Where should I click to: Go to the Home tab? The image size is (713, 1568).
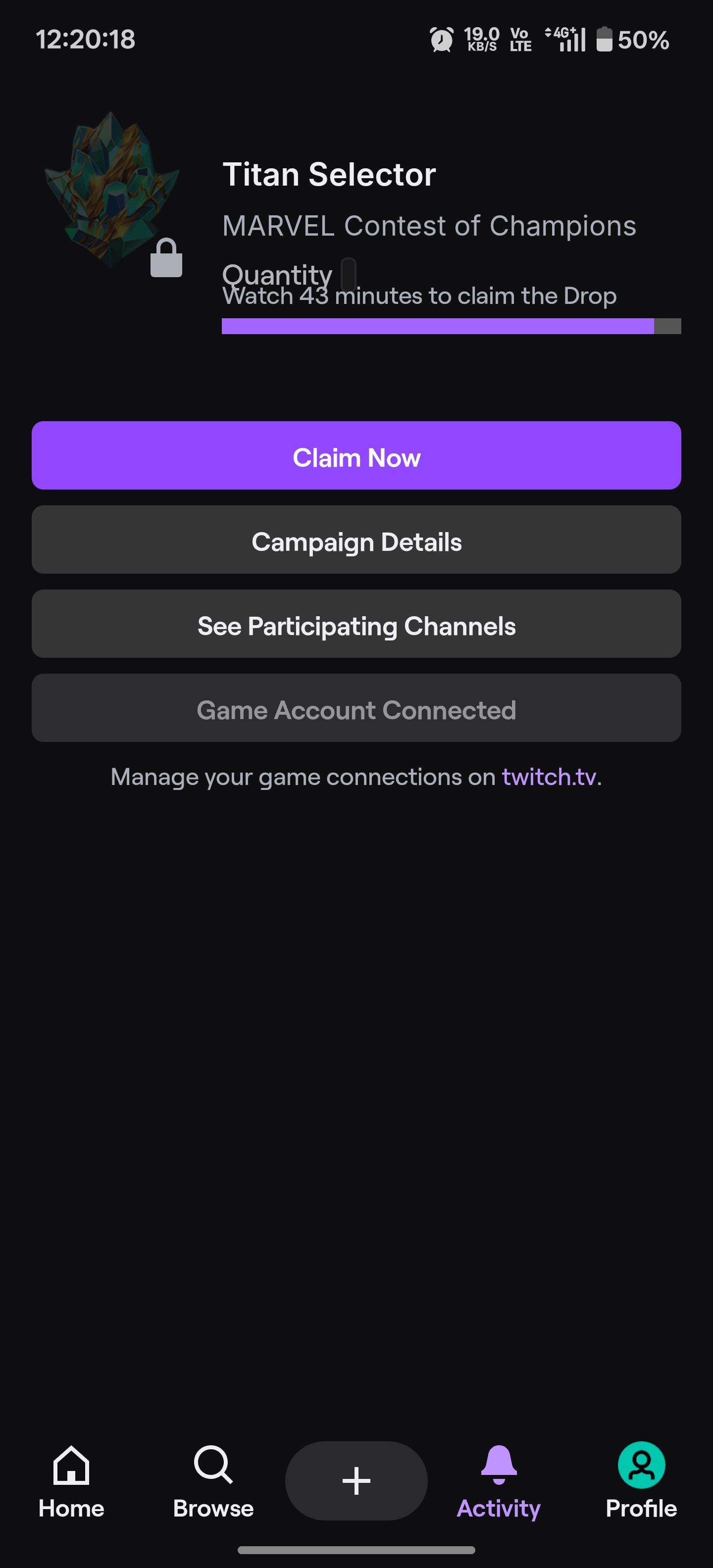tap(71, 1481)
